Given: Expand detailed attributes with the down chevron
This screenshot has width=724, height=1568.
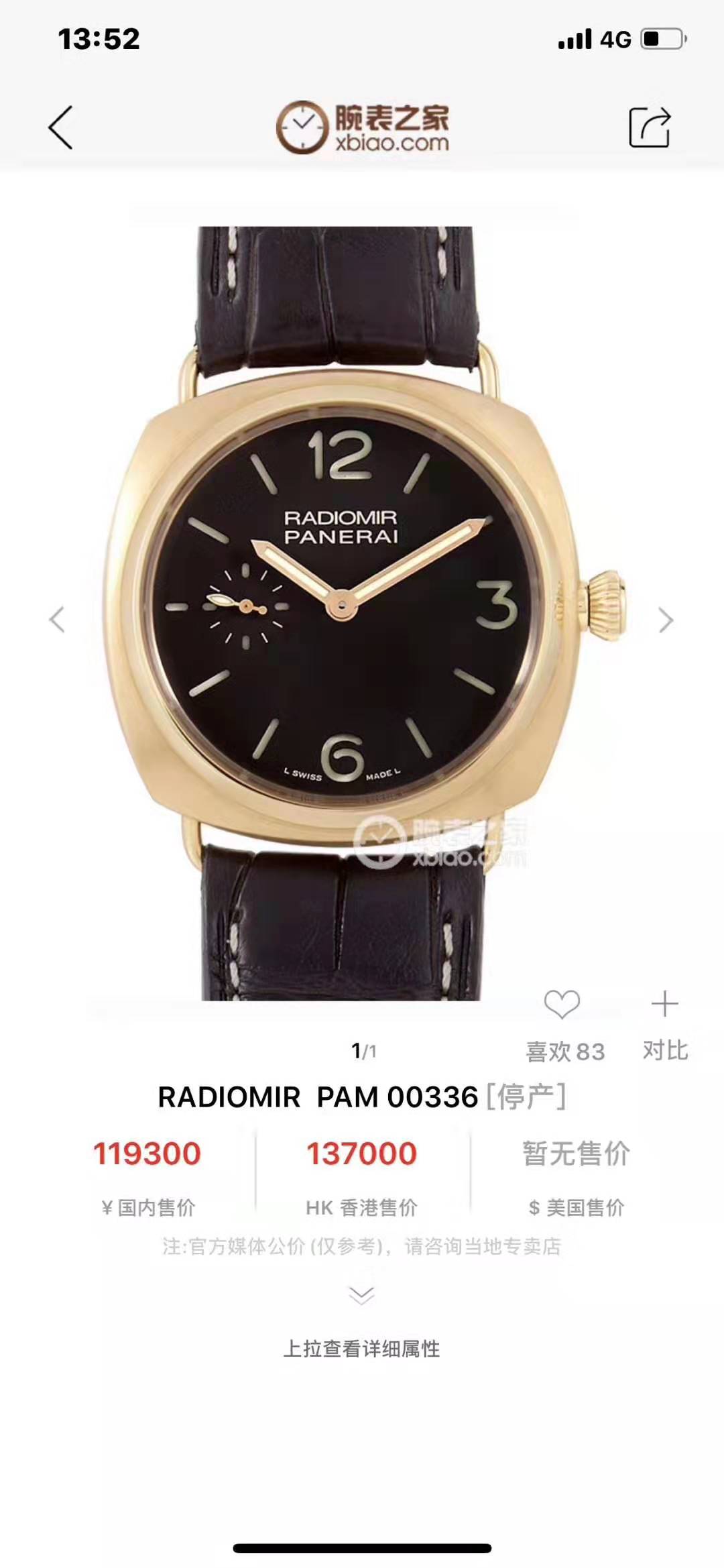Looking at the screenshot, I should pyautogui.click(x=362, y=1295).
